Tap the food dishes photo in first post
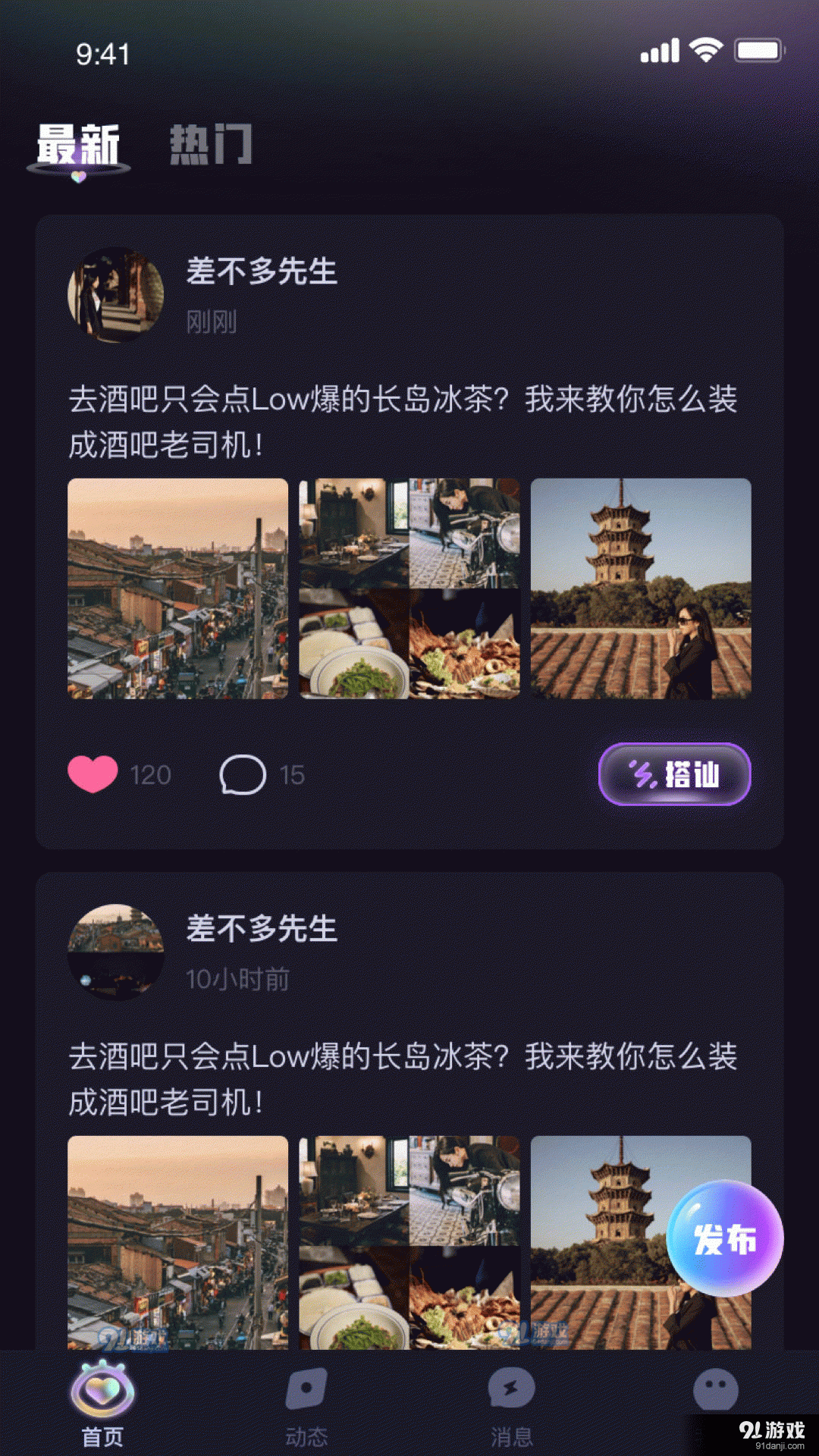Image resolution: width=819 pixels, height=1456 pixels. click(x=408, y=648)
